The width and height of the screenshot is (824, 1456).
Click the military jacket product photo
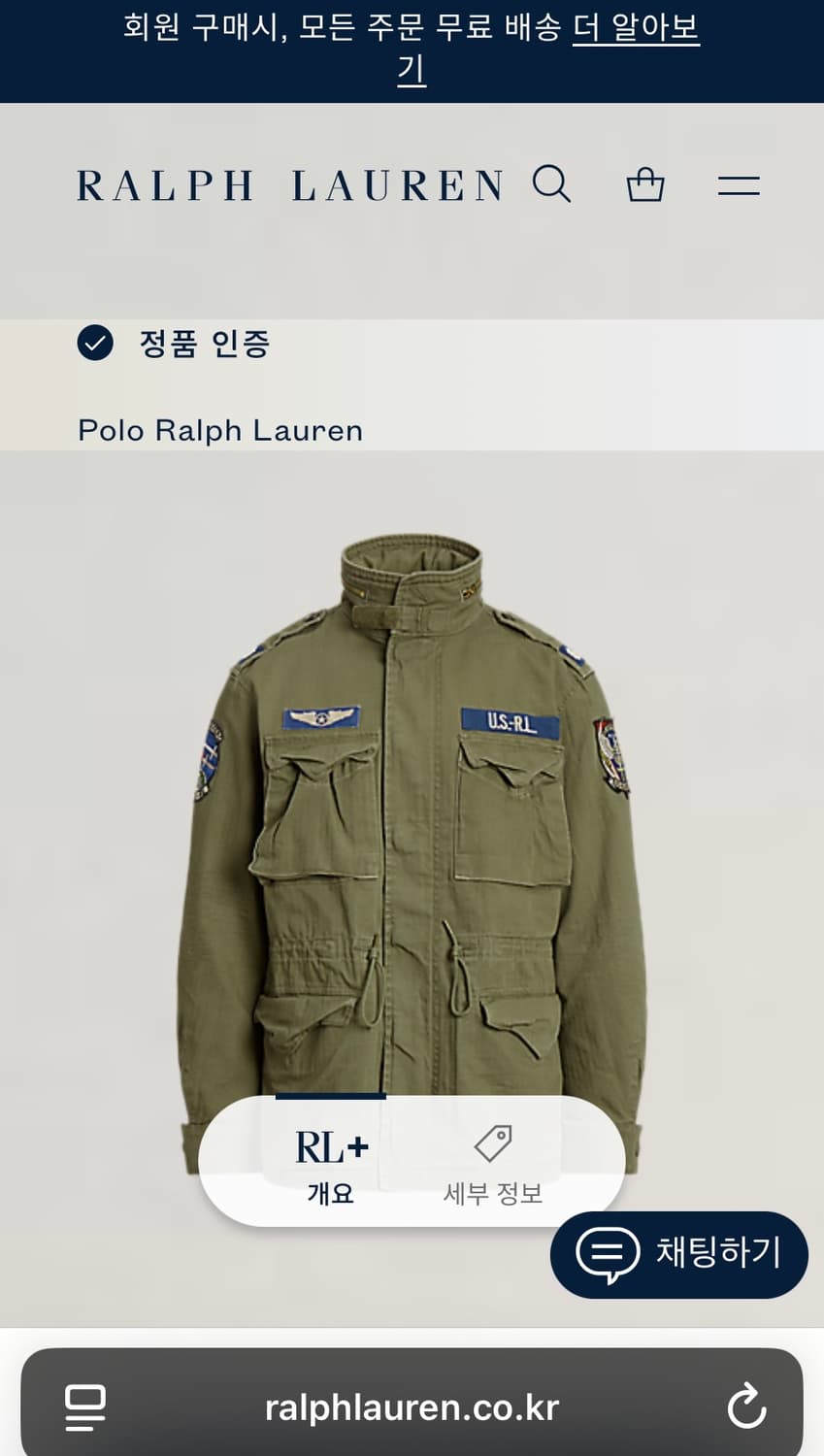412,825
